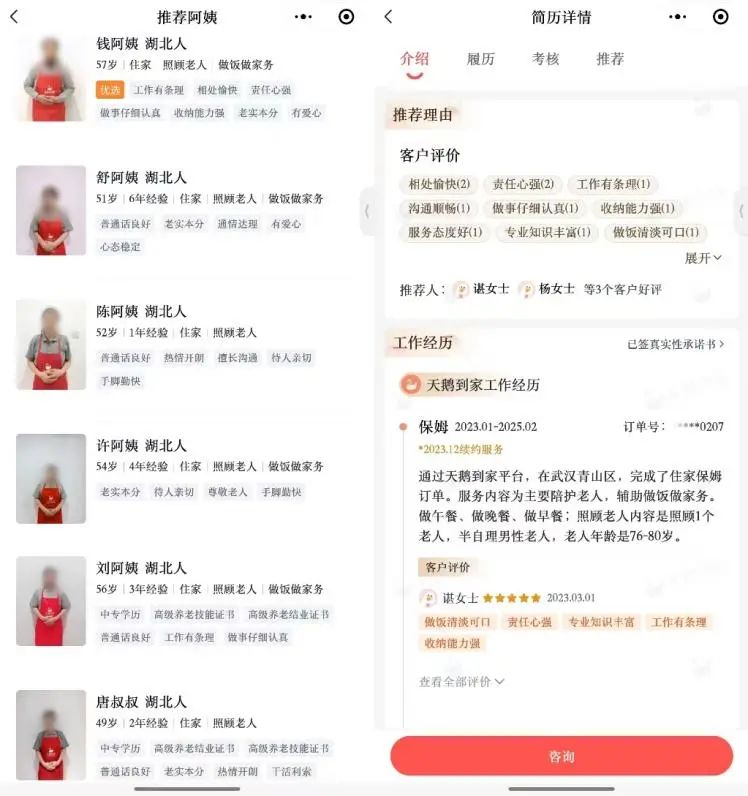Screen dimensions: 748x796
Task: Go back from the 推荐阿姨 page
Action: click(14, 17)
